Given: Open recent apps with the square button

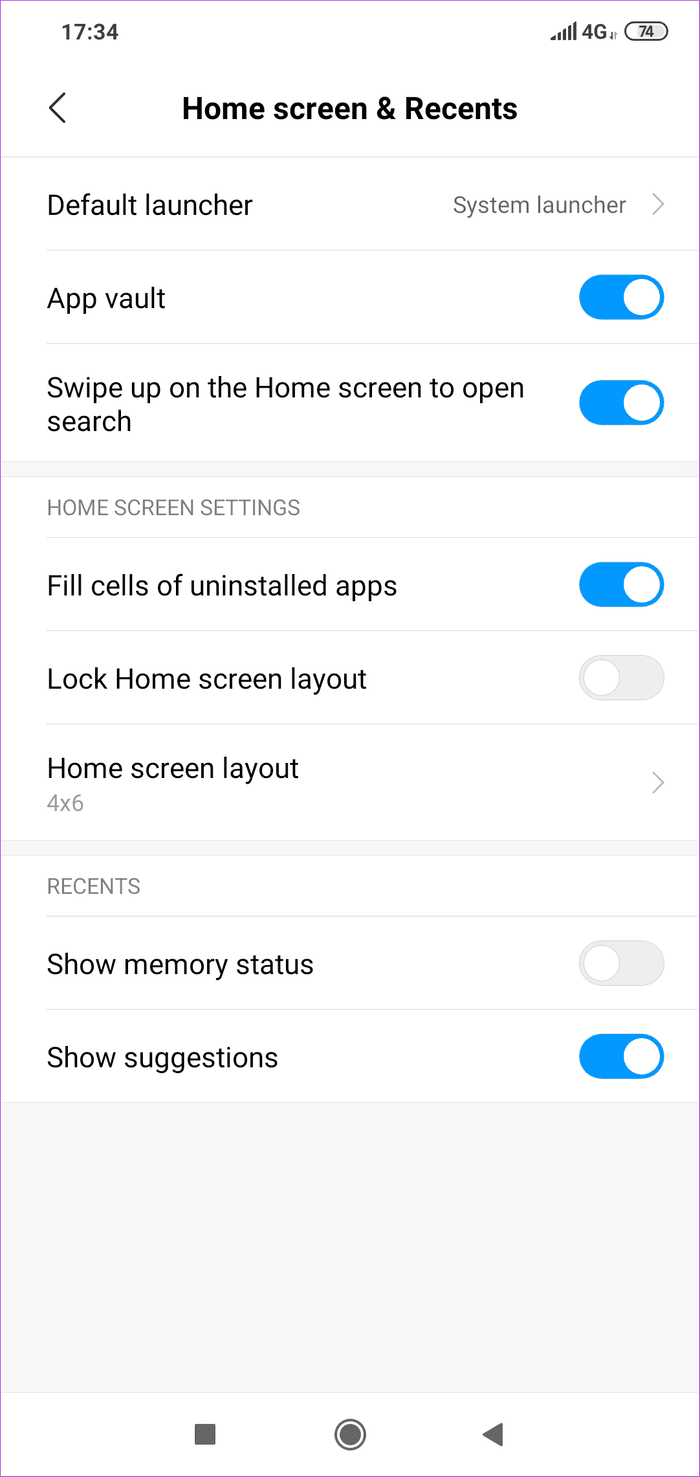Looking at the screenshot, I should [x=205, y=1435].
